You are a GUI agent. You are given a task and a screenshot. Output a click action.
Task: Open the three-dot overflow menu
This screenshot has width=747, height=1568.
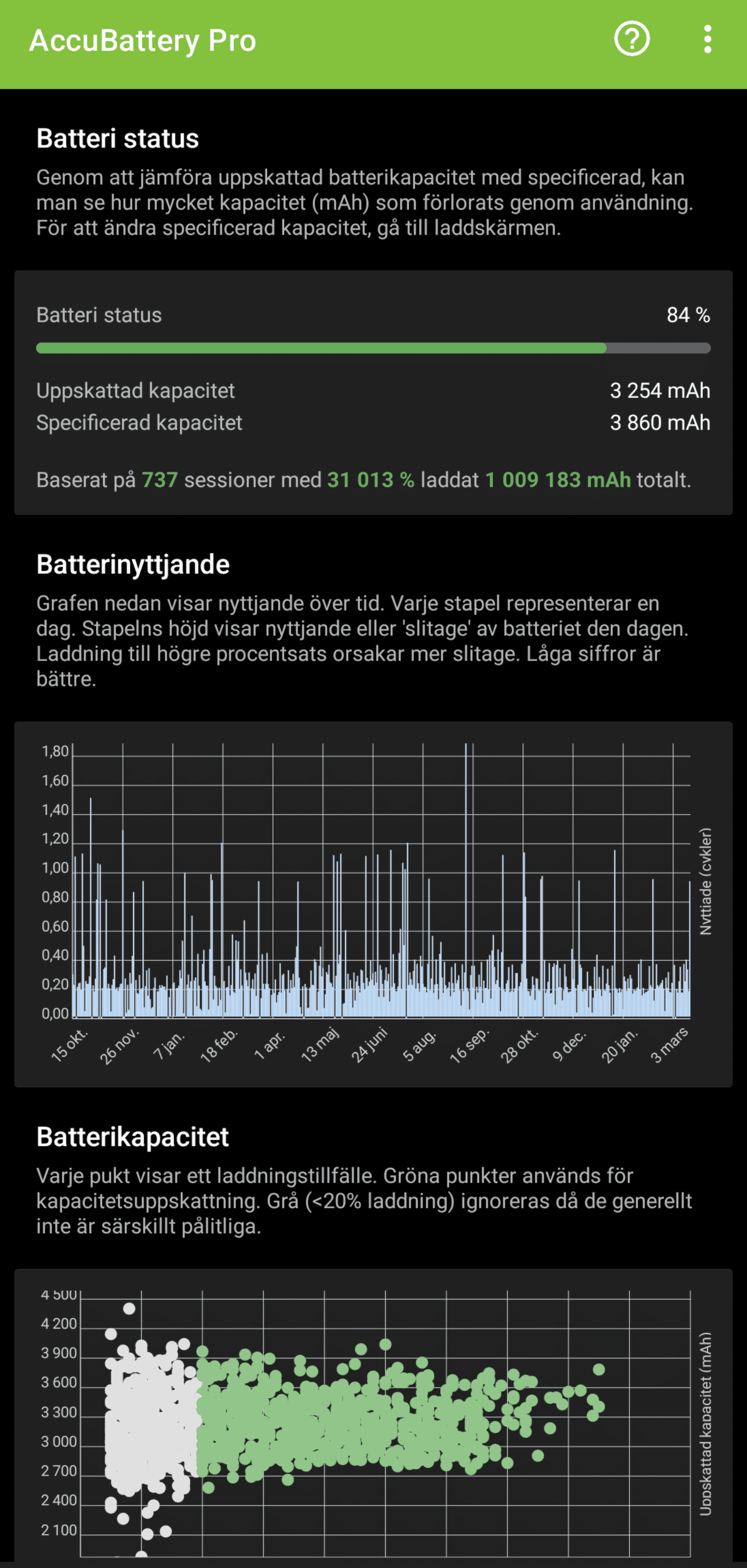pyautogui.click(x=707, y=40)
